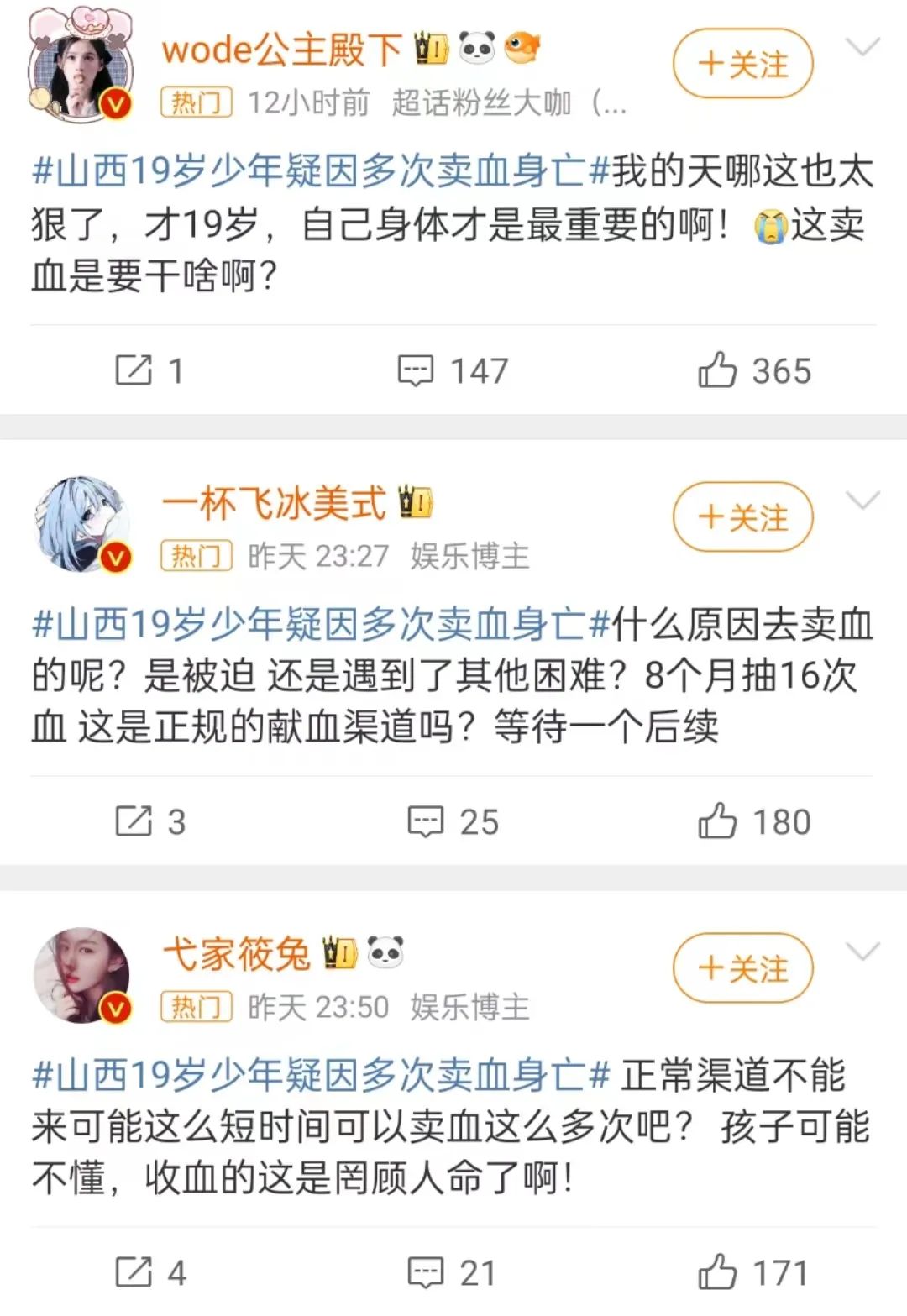
Task: Expand options chevron on 弋家筱兔's post
Action: point(862,952)
